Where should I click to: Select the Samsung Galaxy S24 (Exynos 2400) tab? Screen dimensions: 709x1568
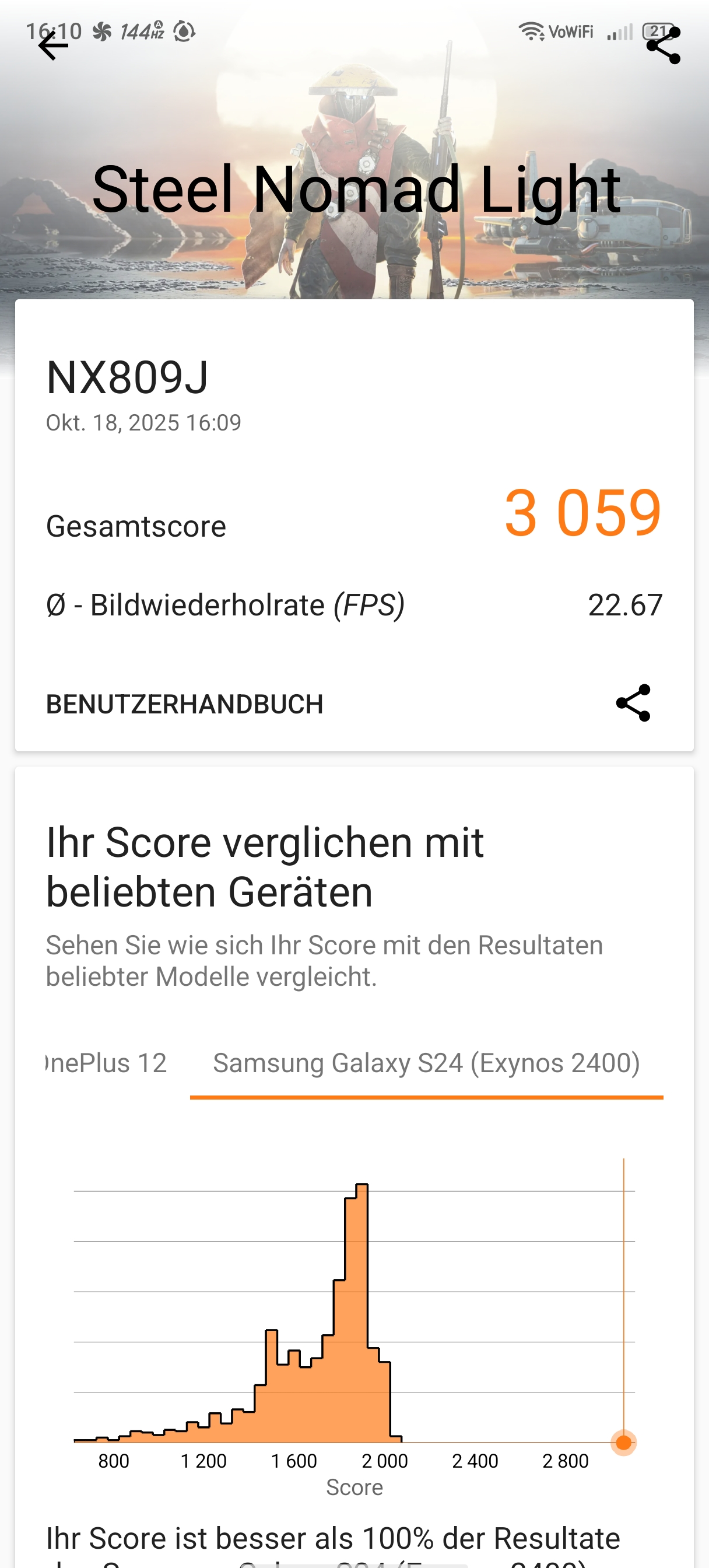point(426,1063)
